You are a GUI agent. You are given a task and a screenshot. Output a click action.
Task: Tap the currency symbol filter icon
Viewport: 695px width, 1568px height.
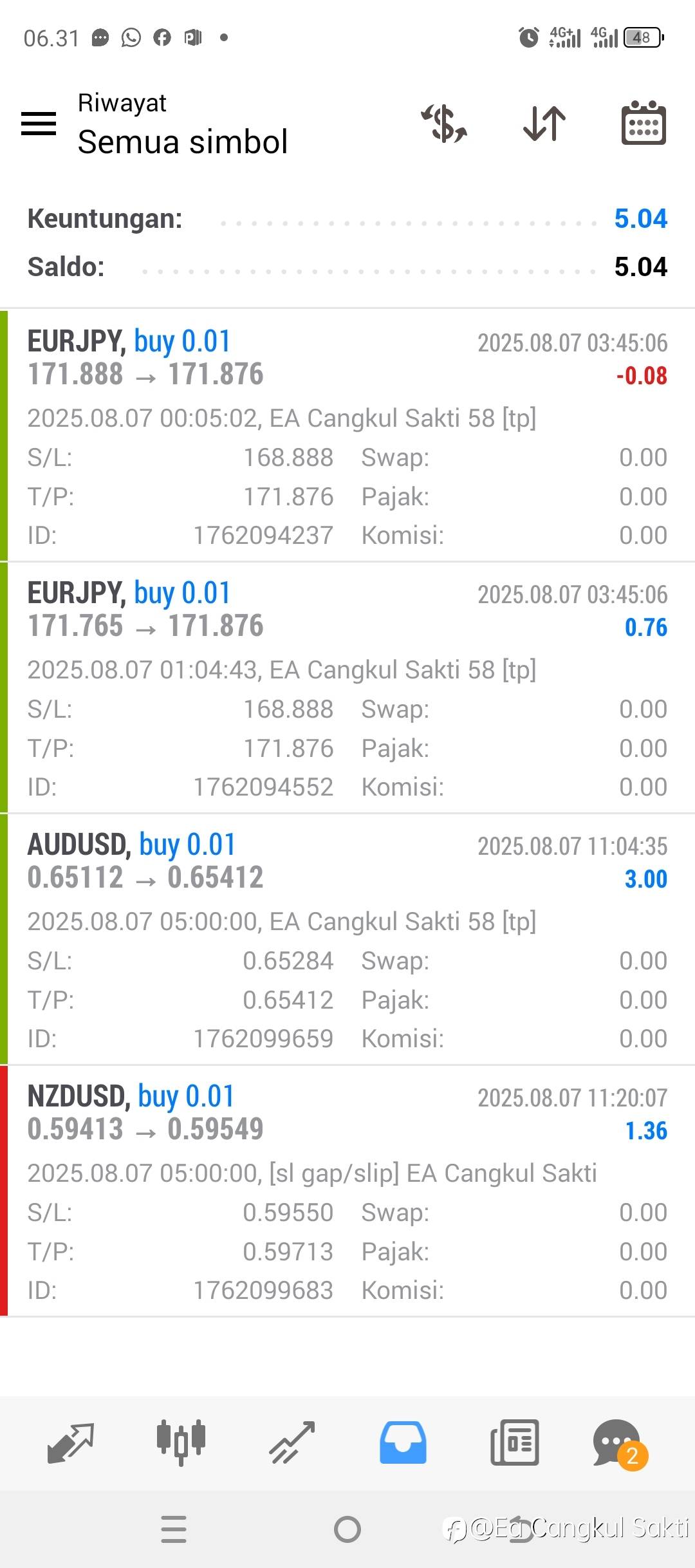point(444,123)
